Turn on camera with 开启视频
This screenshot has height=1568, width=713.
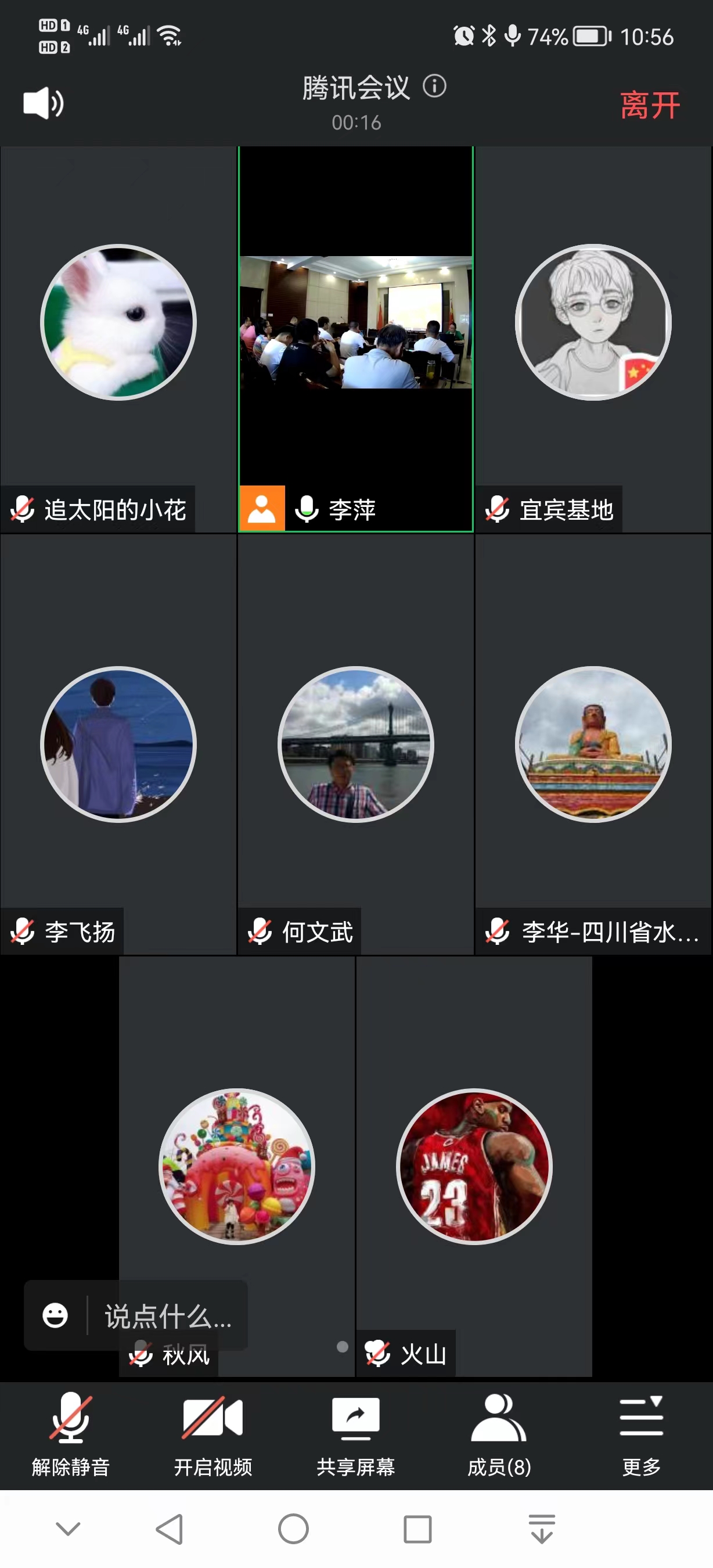point(213,1433)
